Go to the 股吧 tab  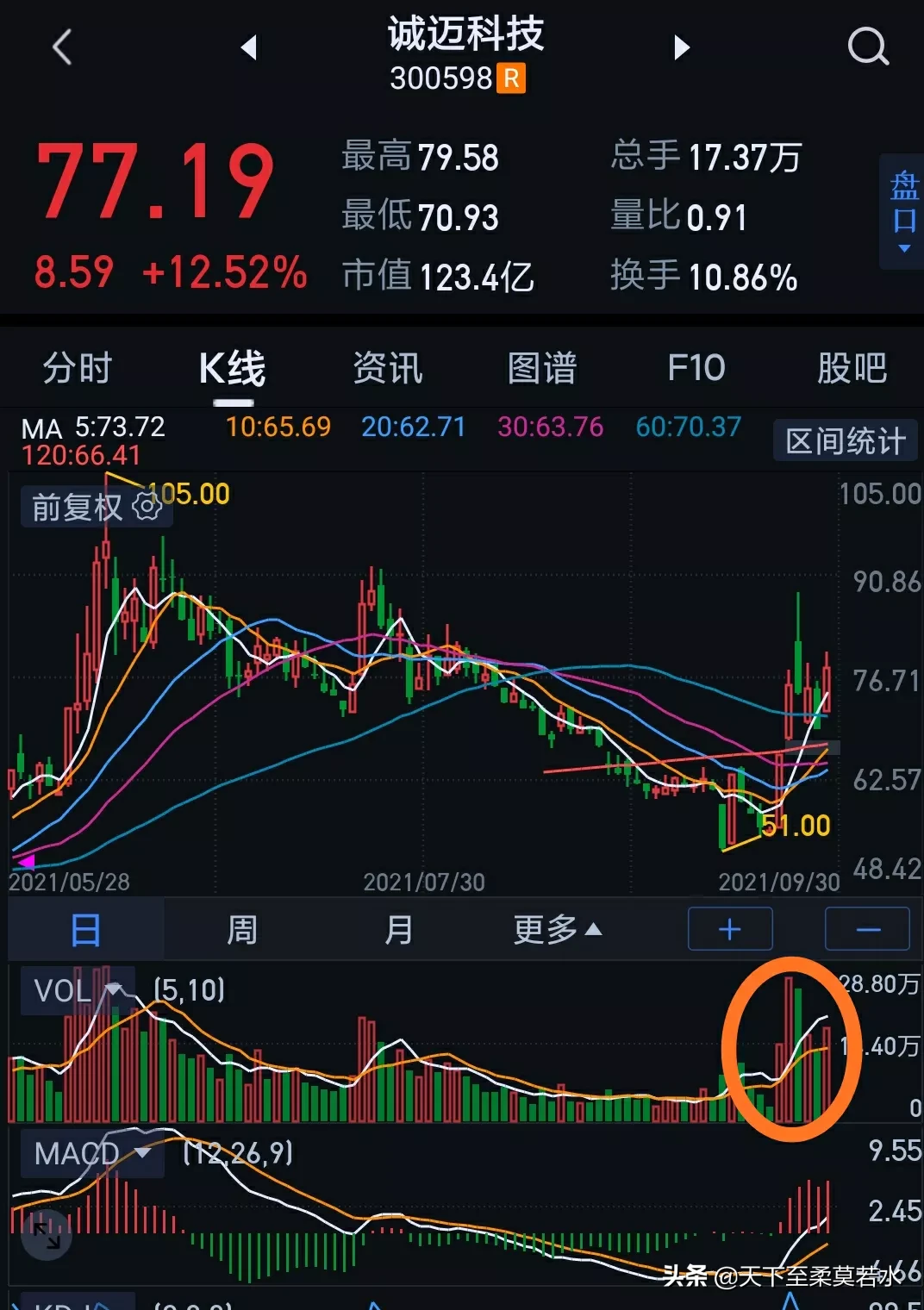852,369
